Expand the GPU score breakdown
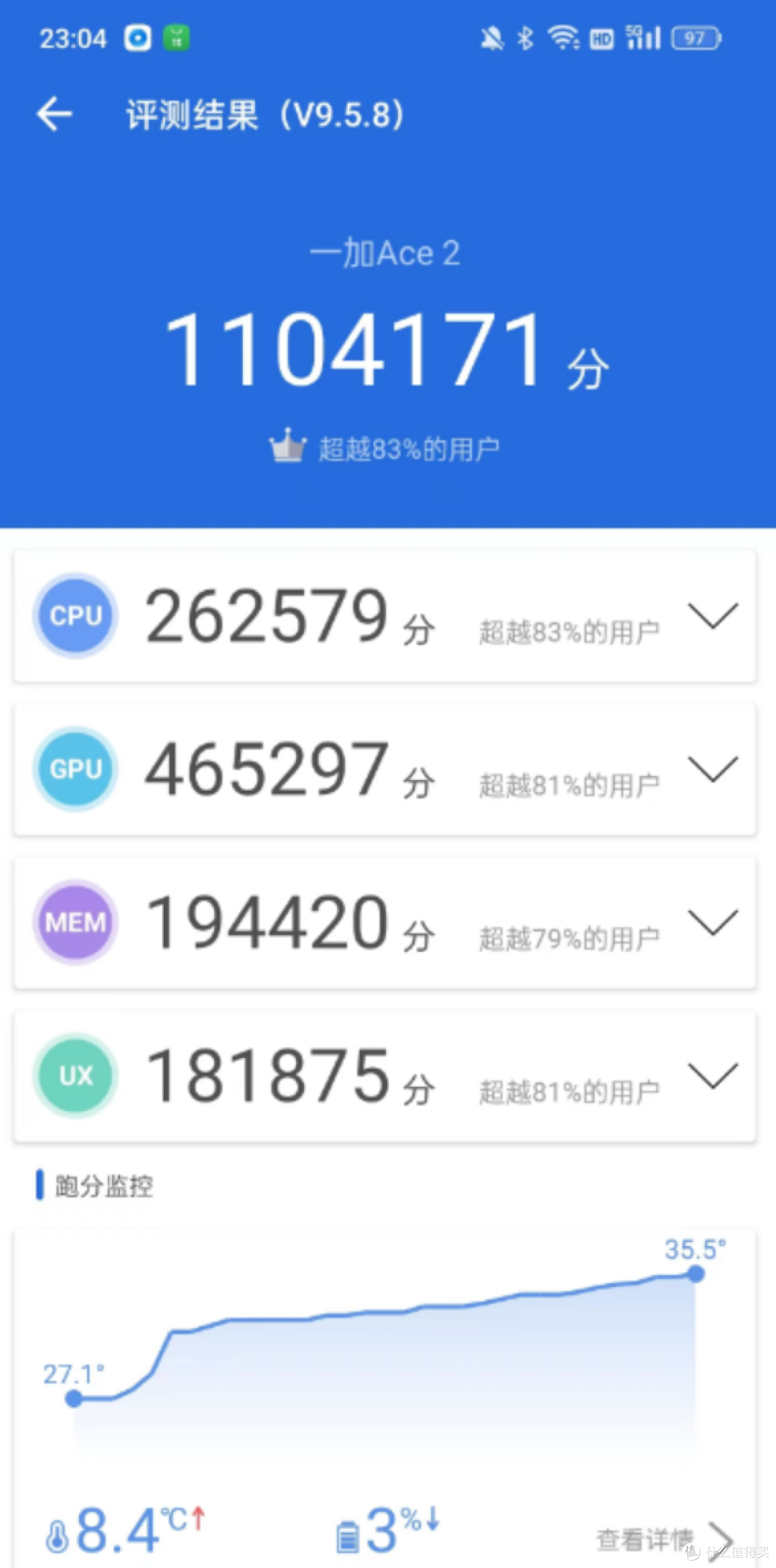 (x=713, y=769)
